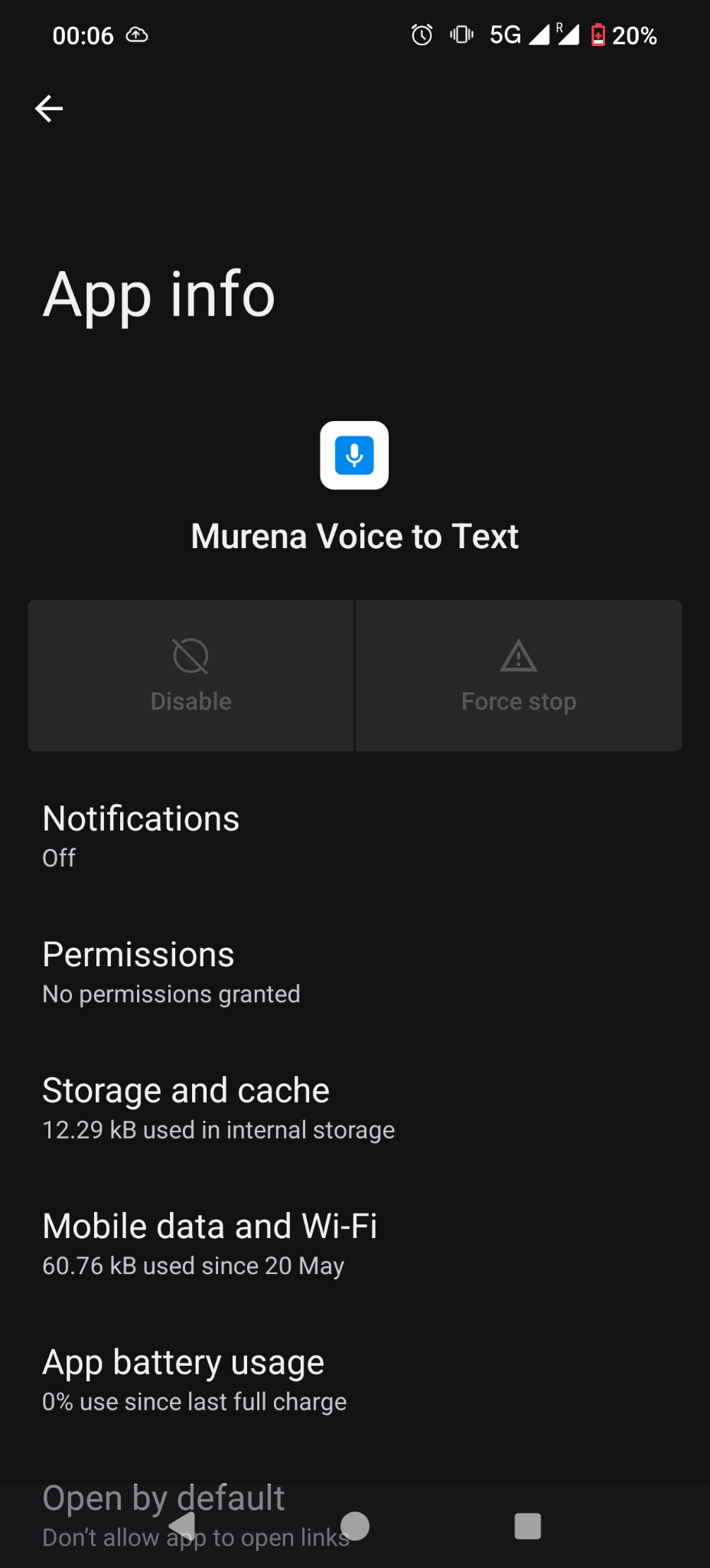Check Mobile data and Wi-Fi usage
Viewport: 710px width, 1568px height.
(355, 1243)
